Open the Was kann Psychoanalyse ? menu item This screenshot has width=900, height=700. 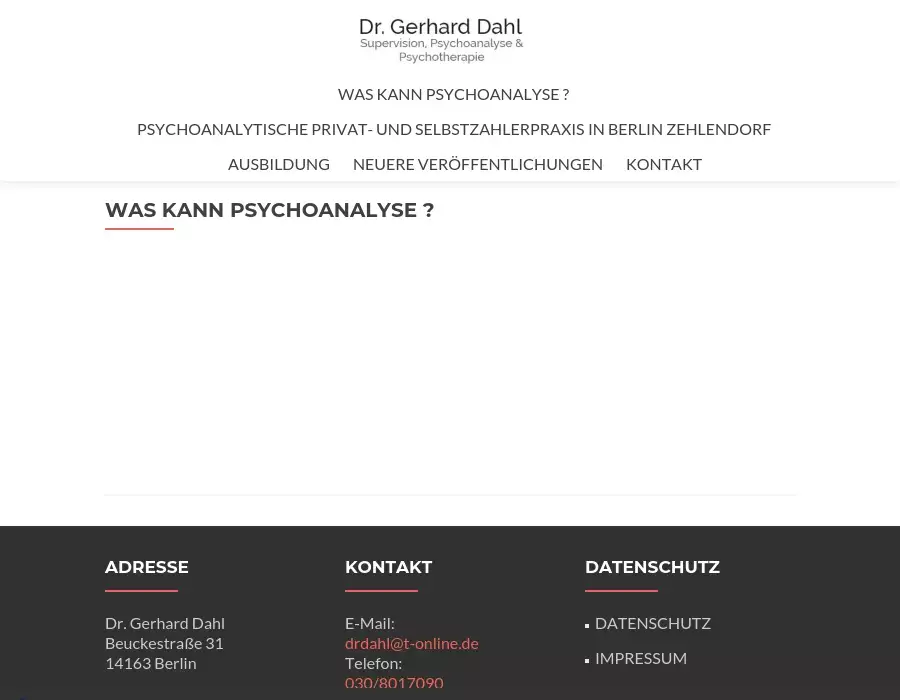(x=453, y=94)
